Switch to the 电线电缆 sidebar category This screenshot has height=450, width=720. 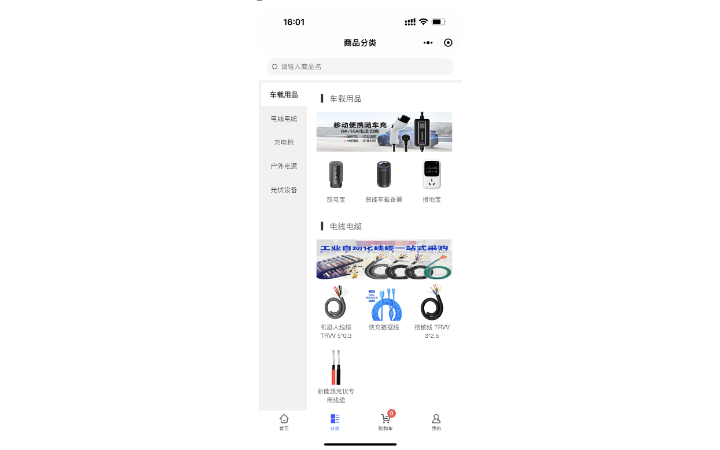tap(283, 119)
